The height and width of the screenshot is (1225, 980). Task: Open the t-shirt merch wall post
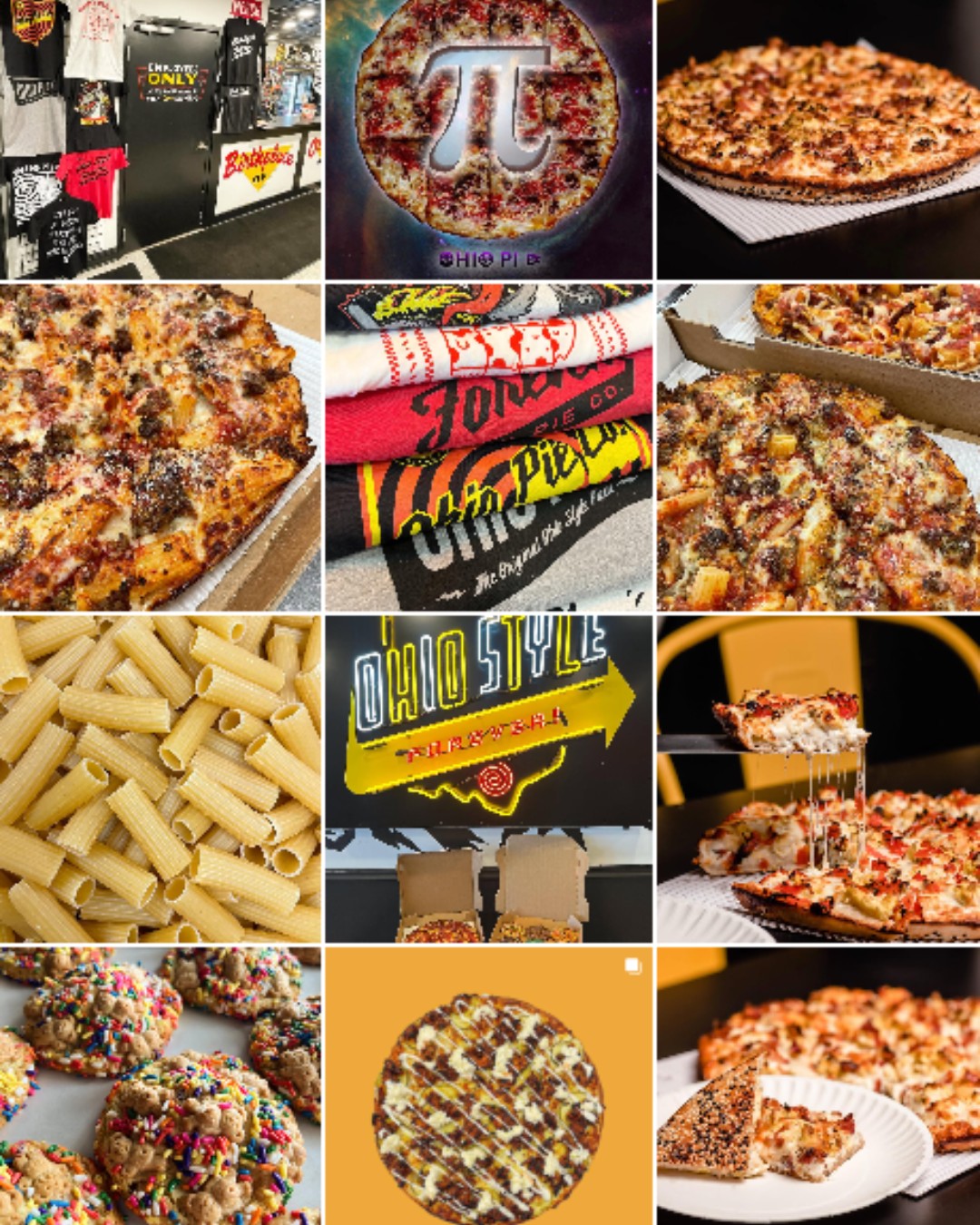coord(161,139)
